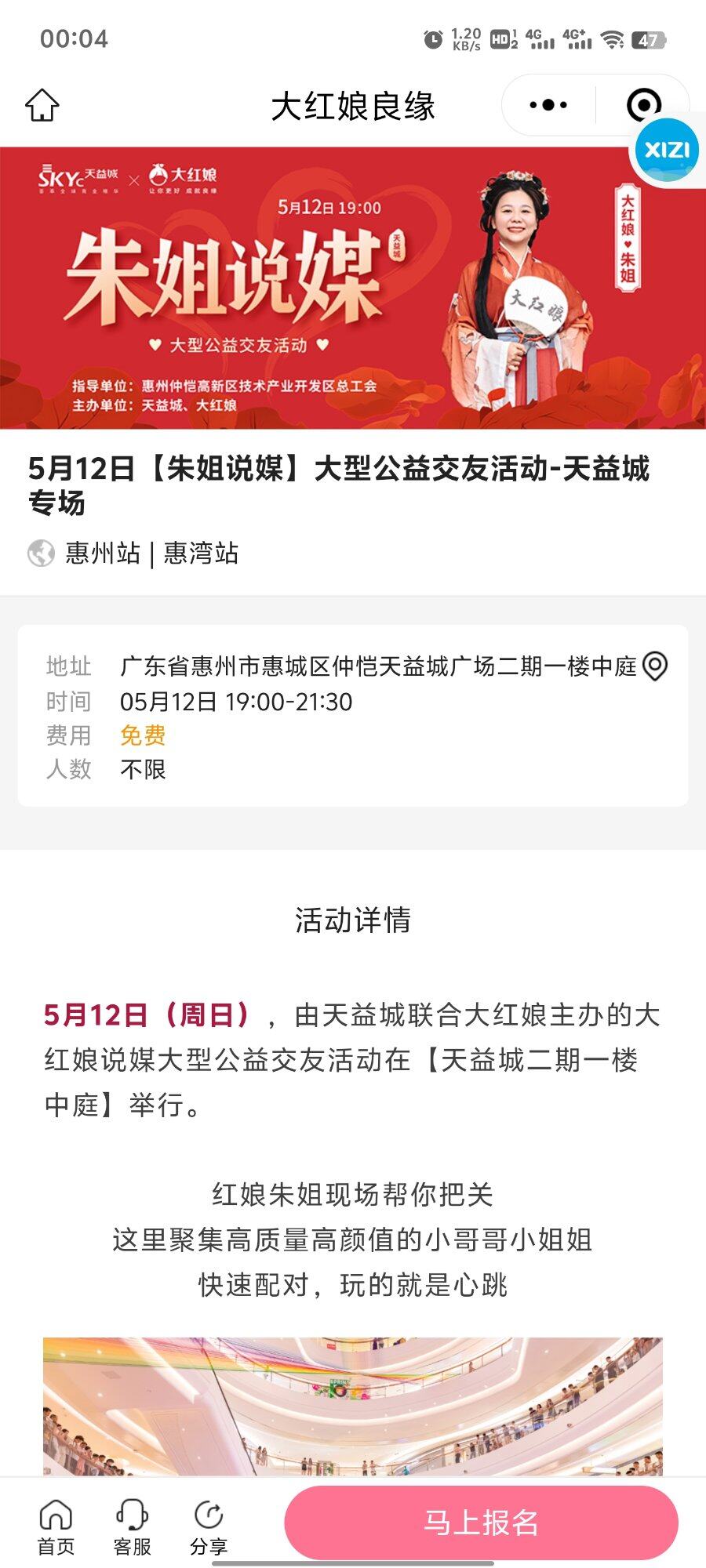Image resolution: width=706 pixels, height=1568 pixels.
Task: Close the mini program with the circle button
Action: (643, 105)
